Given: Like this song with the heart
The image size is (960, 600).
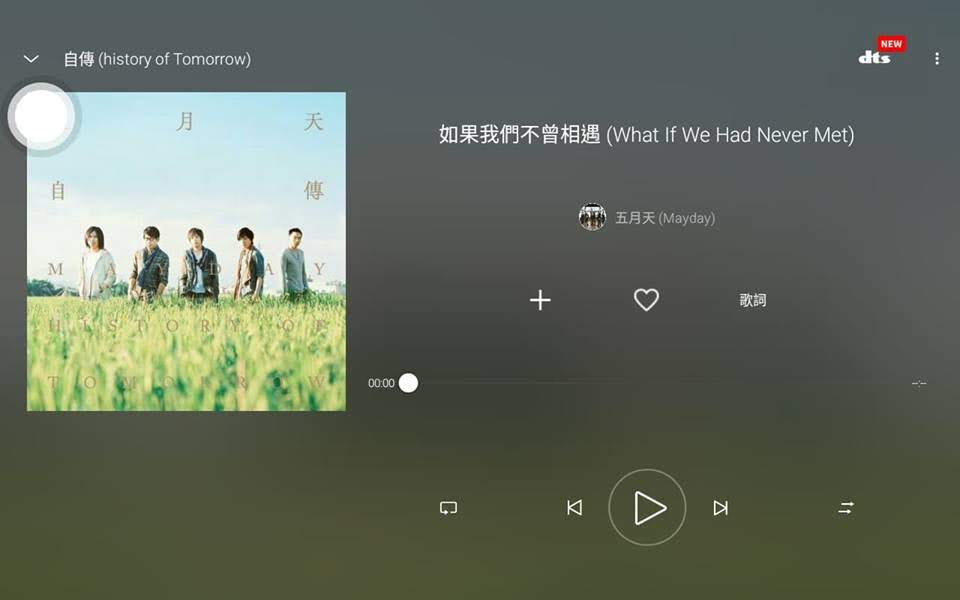Looking at the screenshot, I should pos(646,300).
